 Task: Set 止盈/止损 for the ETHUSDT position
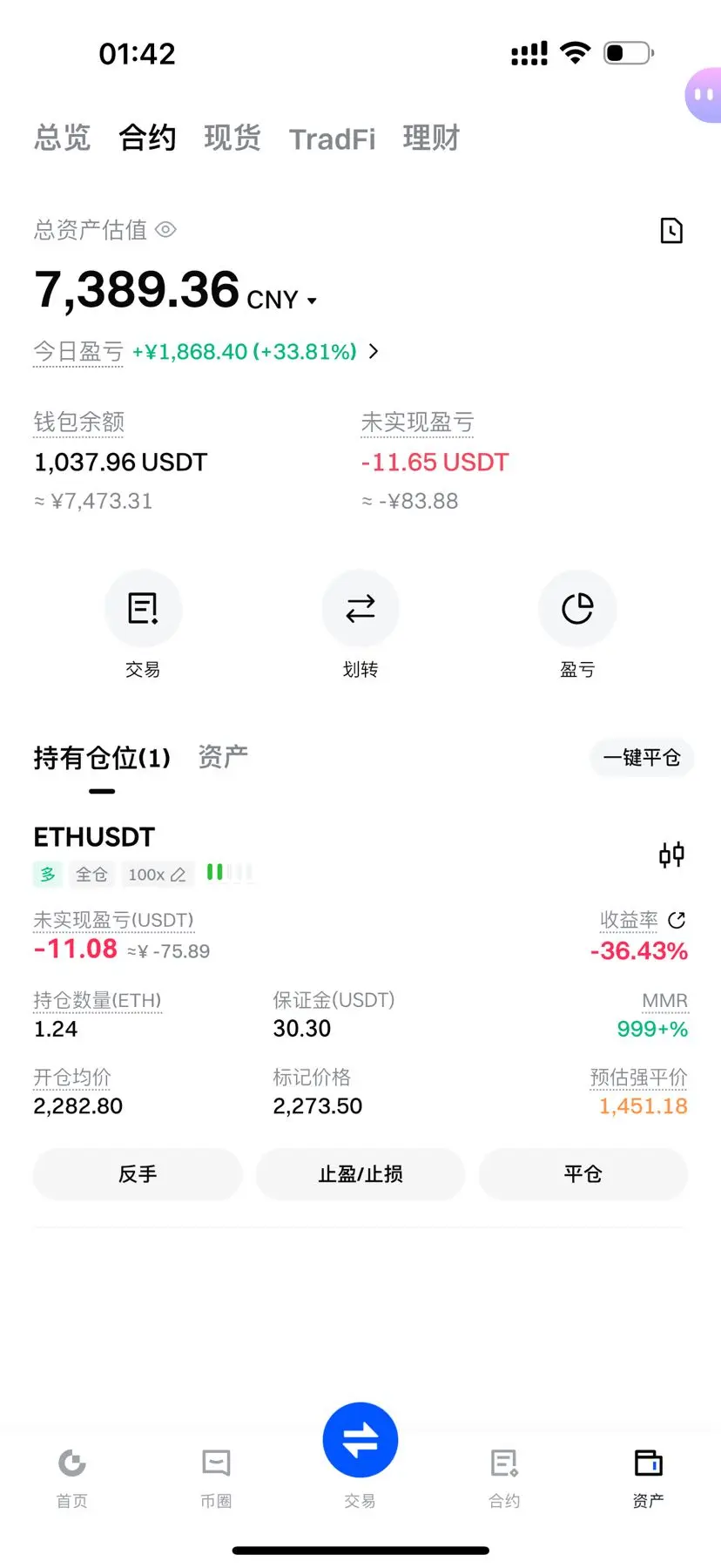pos(360,1174)
